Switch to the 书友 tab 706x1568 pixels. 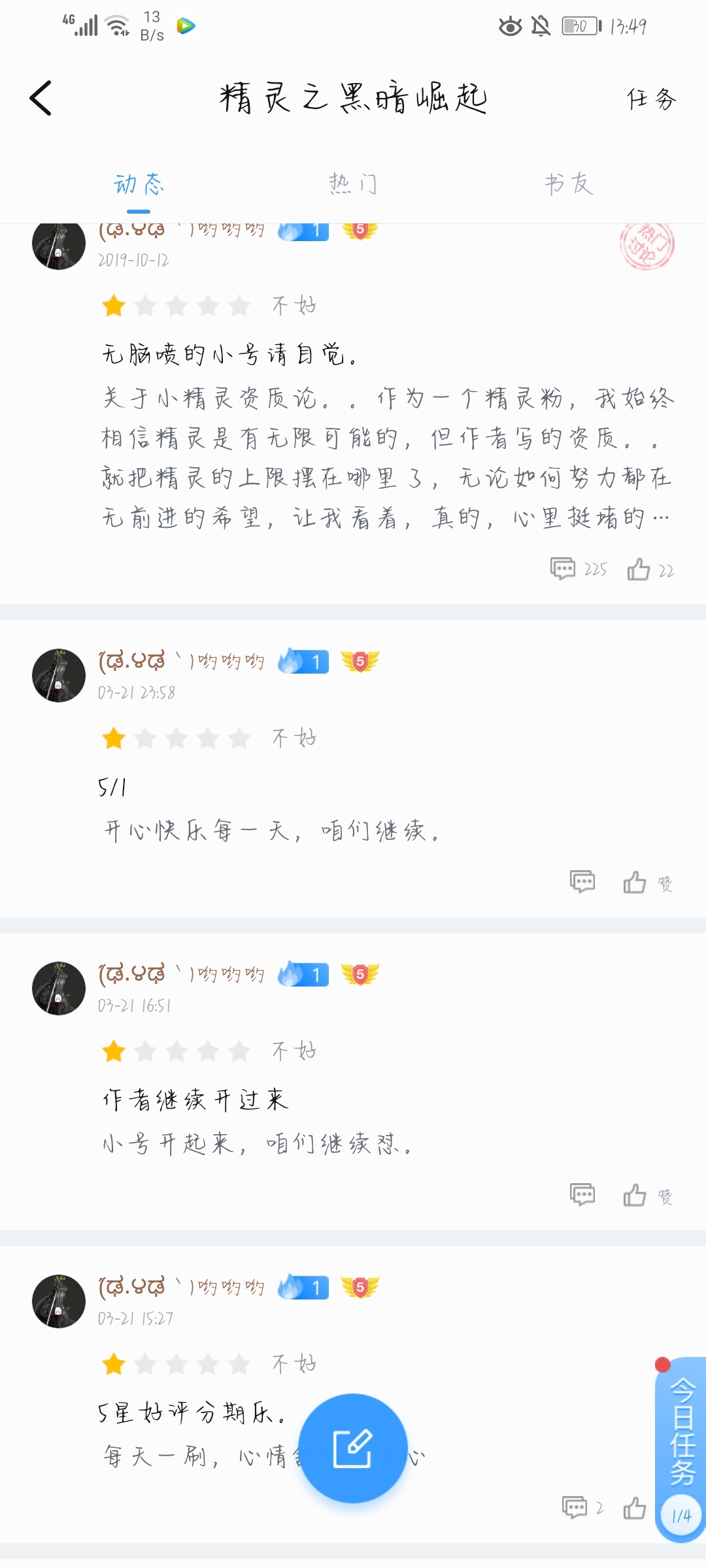(569, 184)
